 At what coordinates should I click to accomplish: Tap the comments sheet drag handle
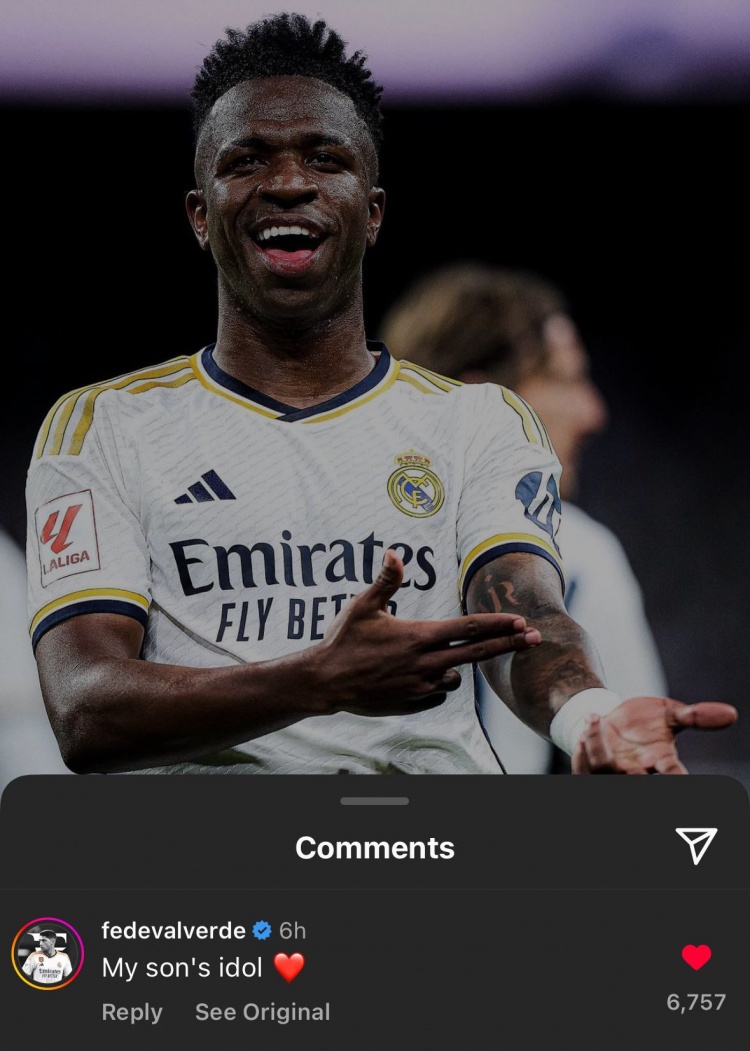(x=375, y=801)
